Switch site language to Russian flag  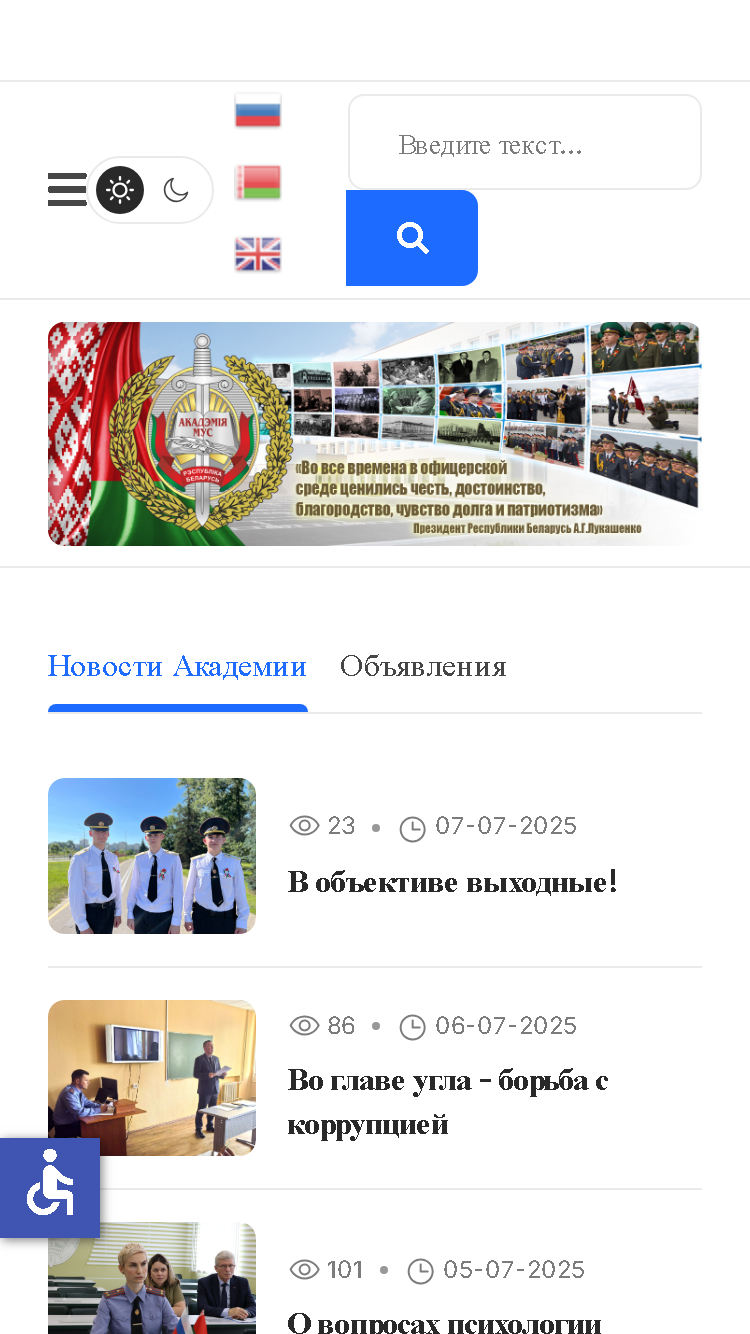(258, 110)
